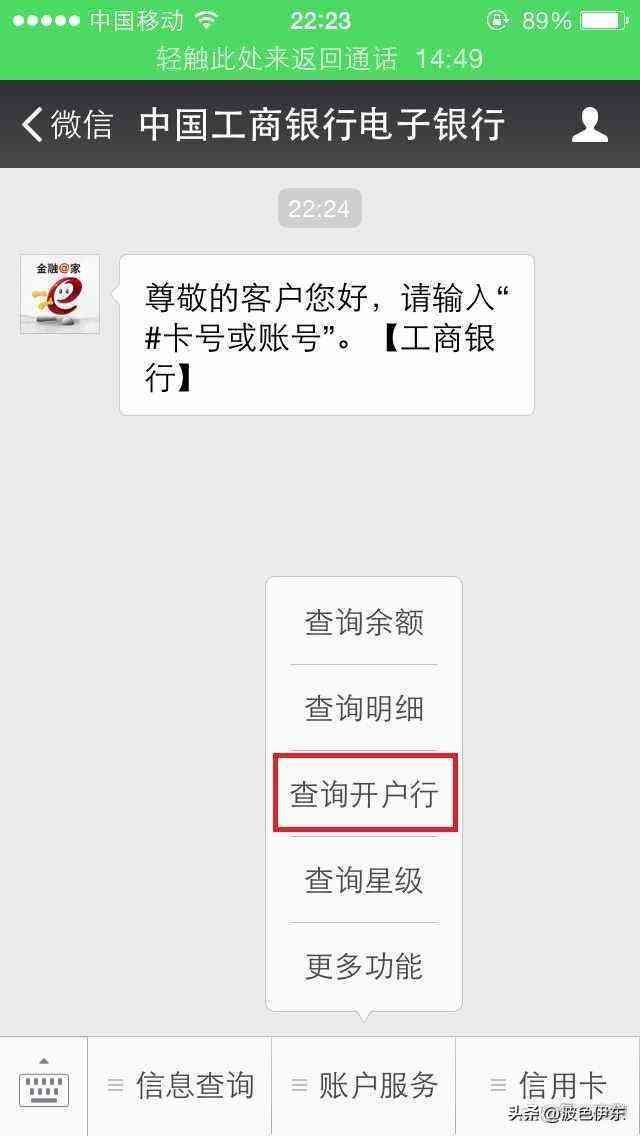The height and width of the screenshot is (1136, 640).
Task: Open the 信用卡 bottom menu
Action: pyautogui.click(x=548, y=1085)
